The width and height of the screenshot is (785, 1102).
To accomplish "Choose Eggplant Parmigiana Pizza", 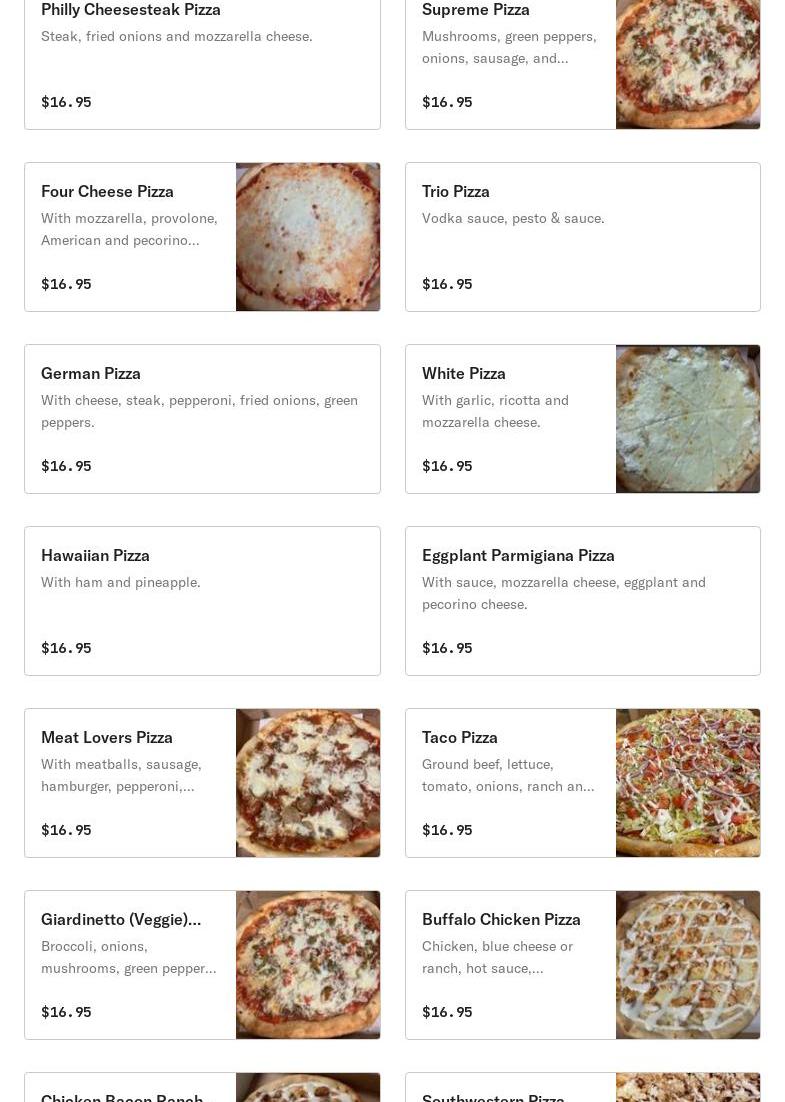I will click(x=582, y=601).
